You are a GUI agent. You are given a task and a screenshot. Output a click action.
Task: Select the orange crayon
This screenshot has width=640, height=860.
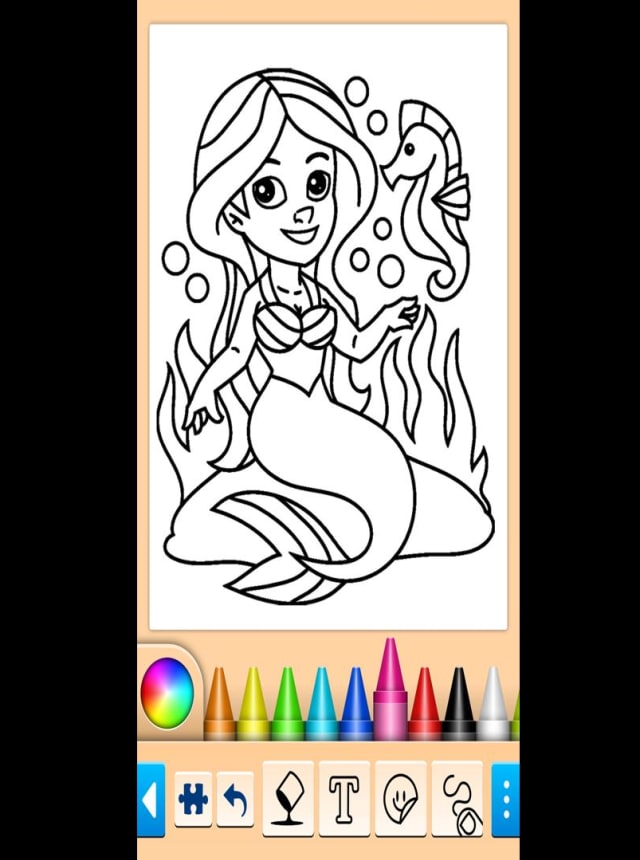tap(219, 704)
